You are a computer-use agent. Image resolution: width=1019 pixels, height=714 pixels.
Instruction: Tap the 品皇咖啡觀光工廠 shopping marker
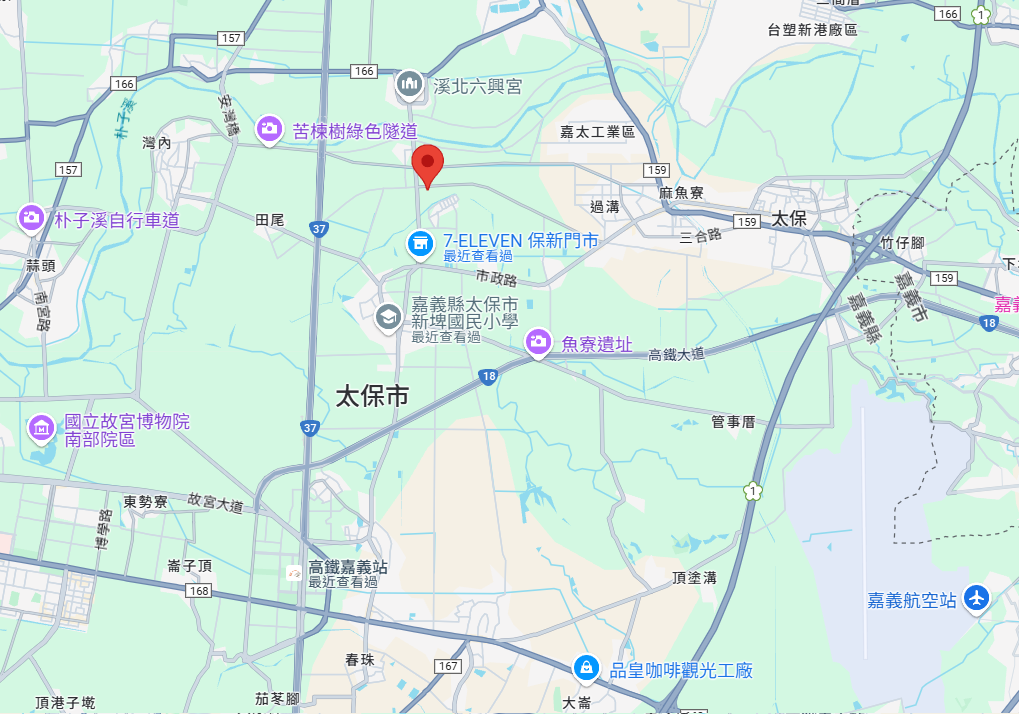tap(585, 667)
